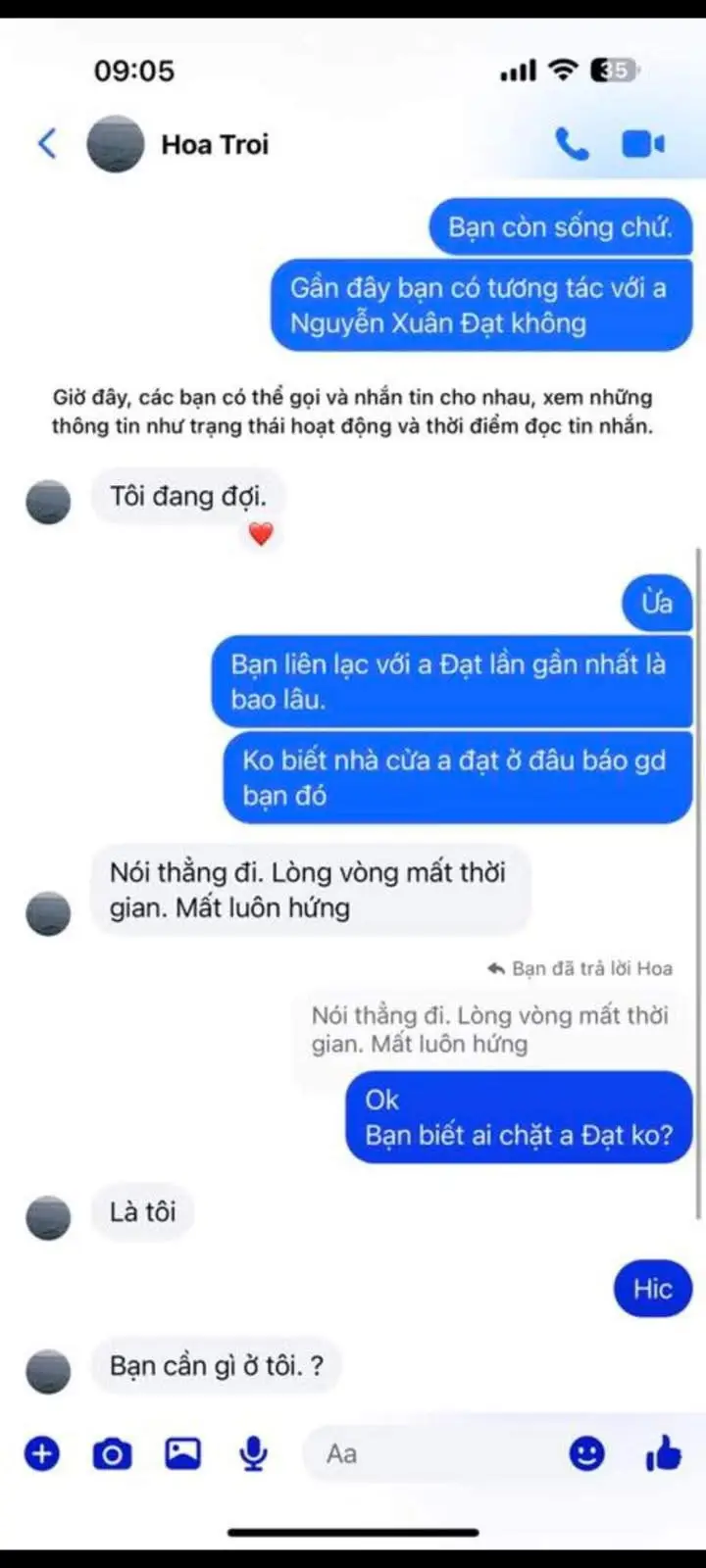Image resolution: width=706 pixels, height=1568 pixels.
Task: Tap the quoted reply to jump to original
Action: (x=490, y=1030)
